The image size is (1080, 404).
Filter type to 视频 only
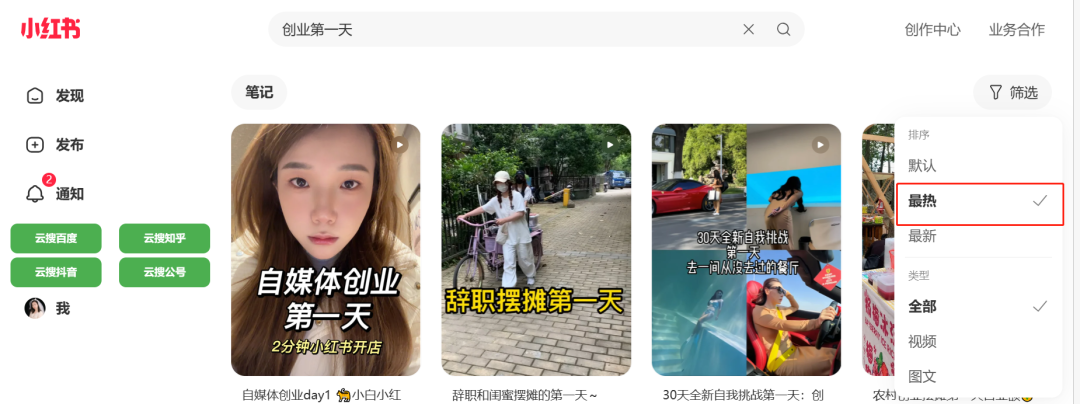click(x=922, y=342)
